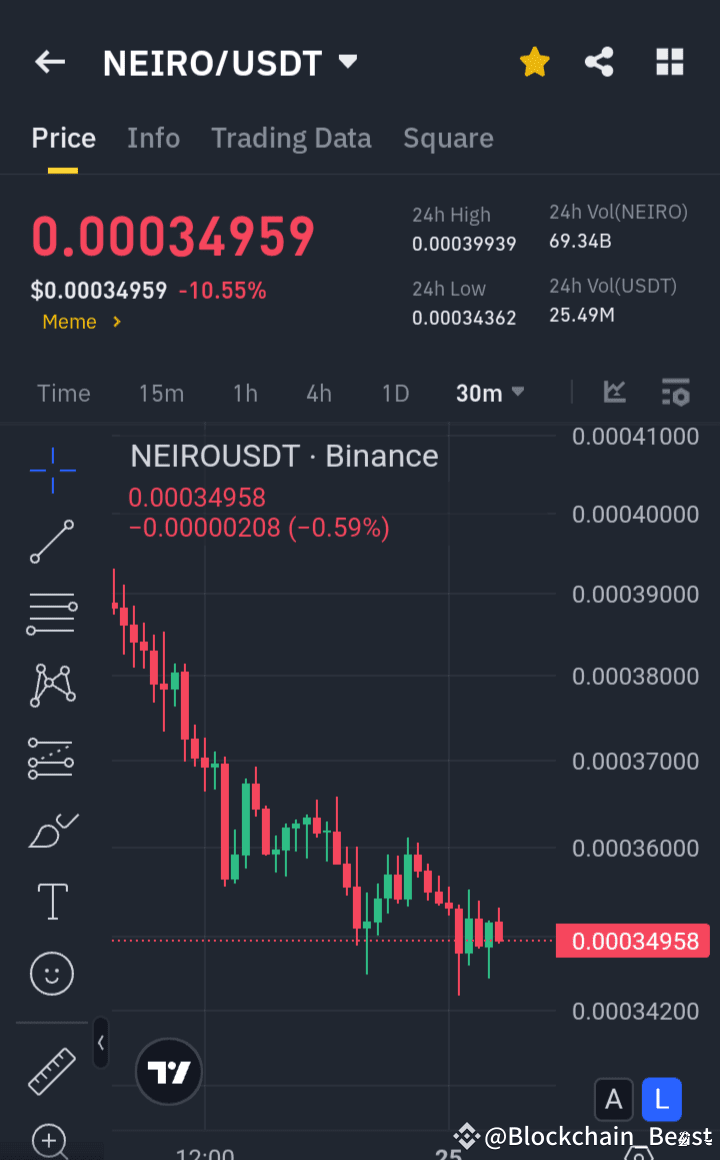Image resolution: width=720 pixels, height=1160 pixels.
Task: Open the indicators chart icon
Action: (x=614, y=393)
